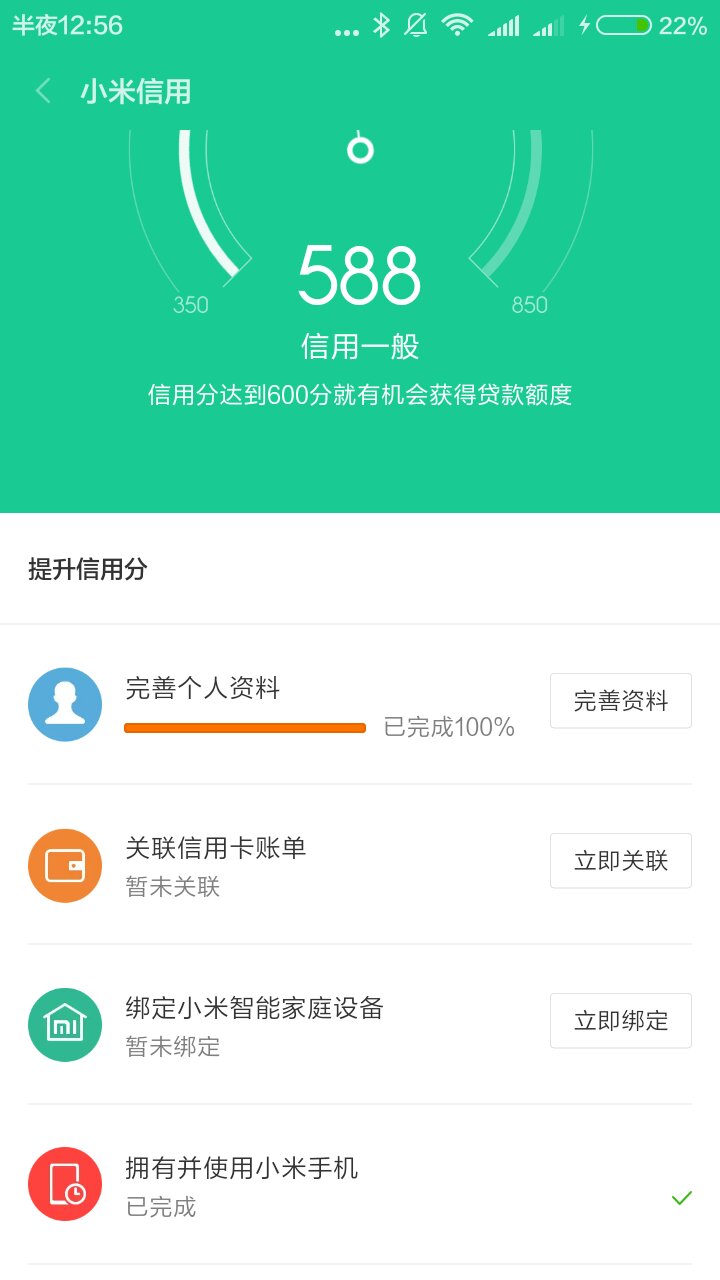Tap the 立即关联 button

point(620,860)
